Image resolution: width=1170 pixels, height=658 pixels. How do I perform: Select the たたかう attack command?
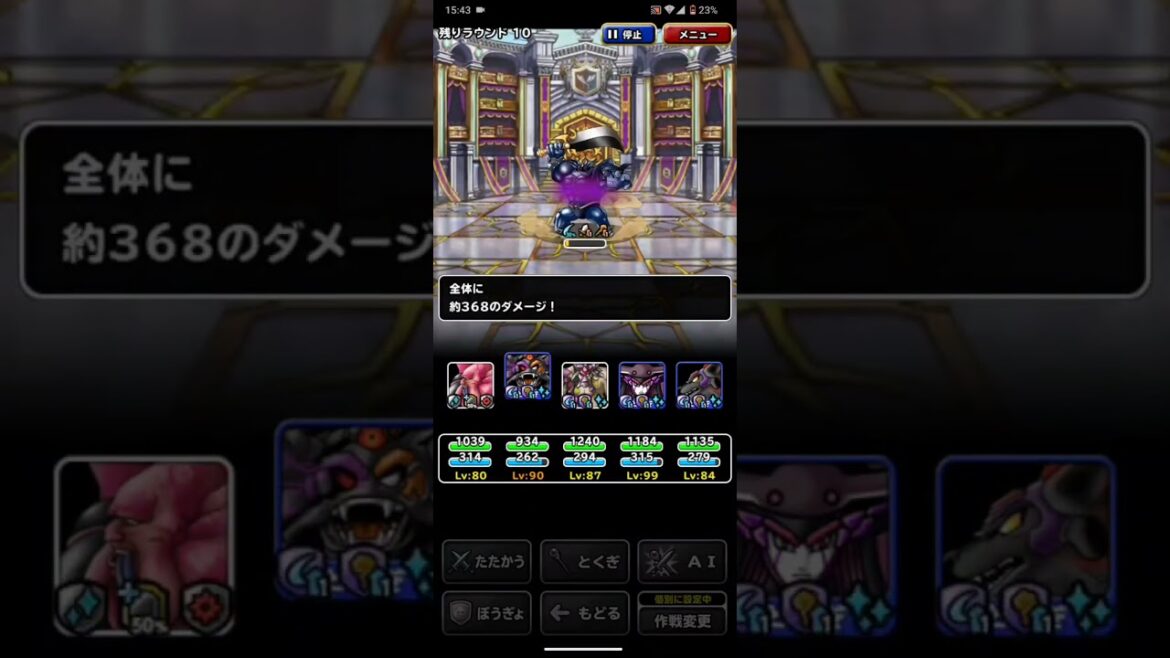(486, 561)
